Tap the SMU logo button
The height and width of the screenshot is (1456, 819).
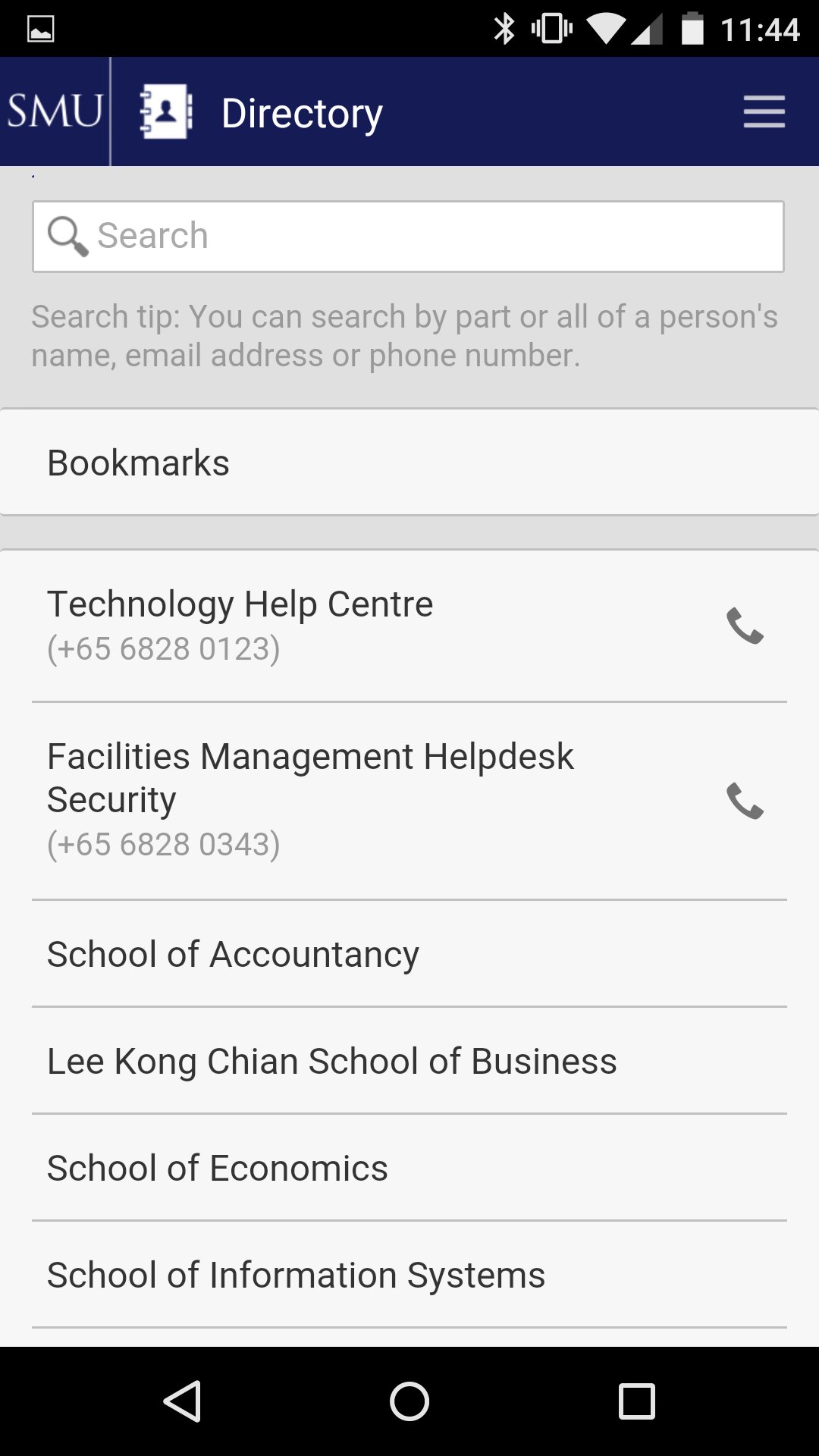click(55, 112)
